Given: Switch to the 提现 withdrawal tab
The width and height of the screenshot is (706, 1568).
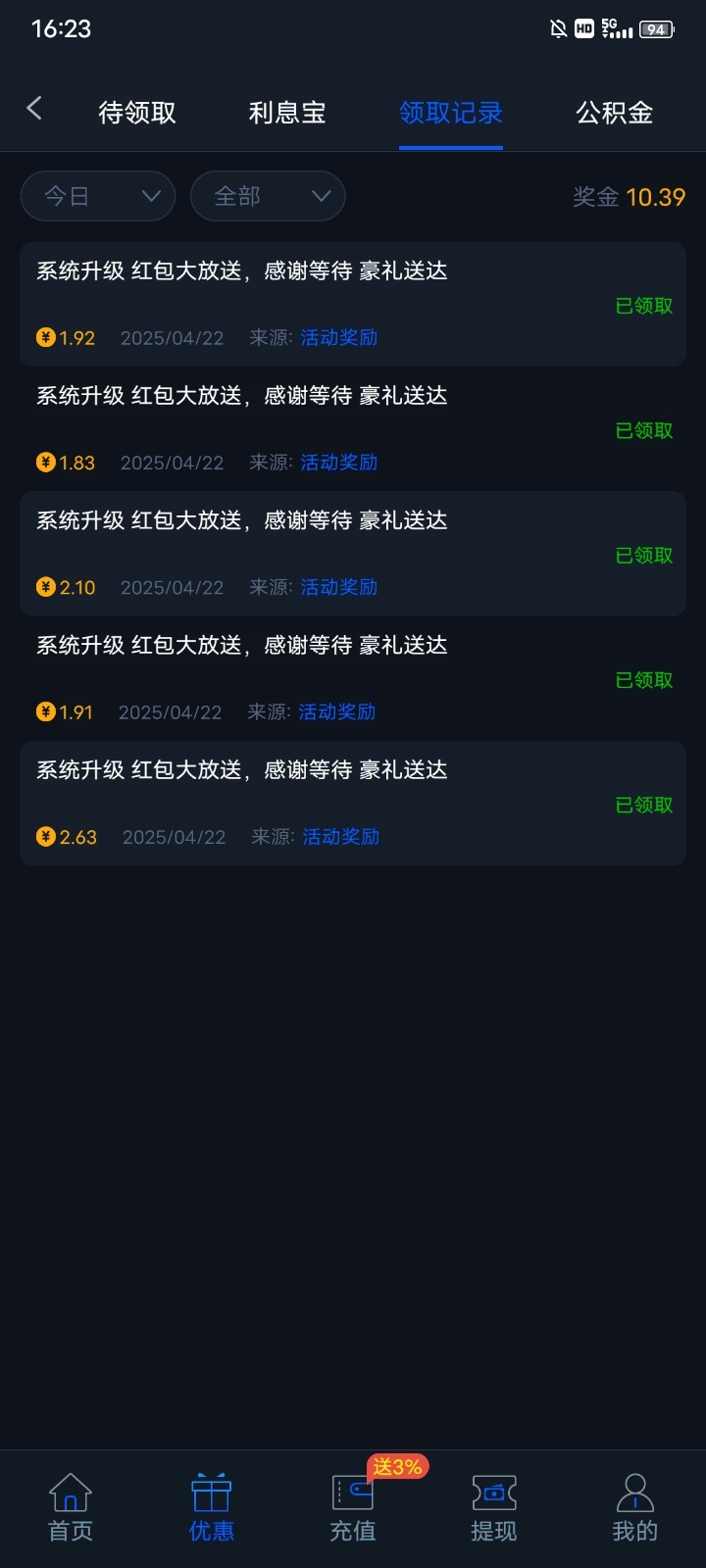Looking at the screenshot, I should coord(494,1508).
